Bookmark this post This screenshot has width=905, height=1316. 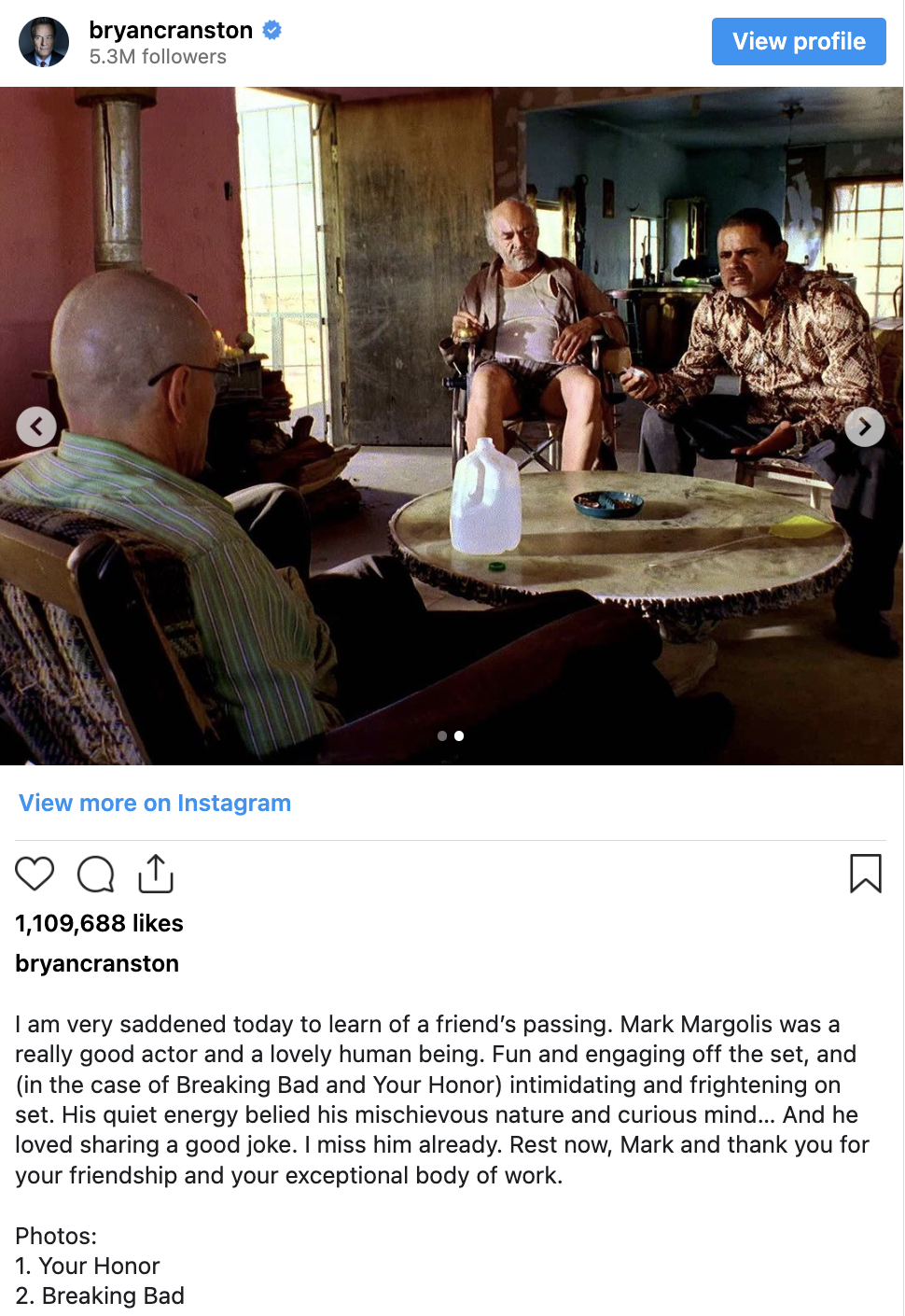coord(865,874)
